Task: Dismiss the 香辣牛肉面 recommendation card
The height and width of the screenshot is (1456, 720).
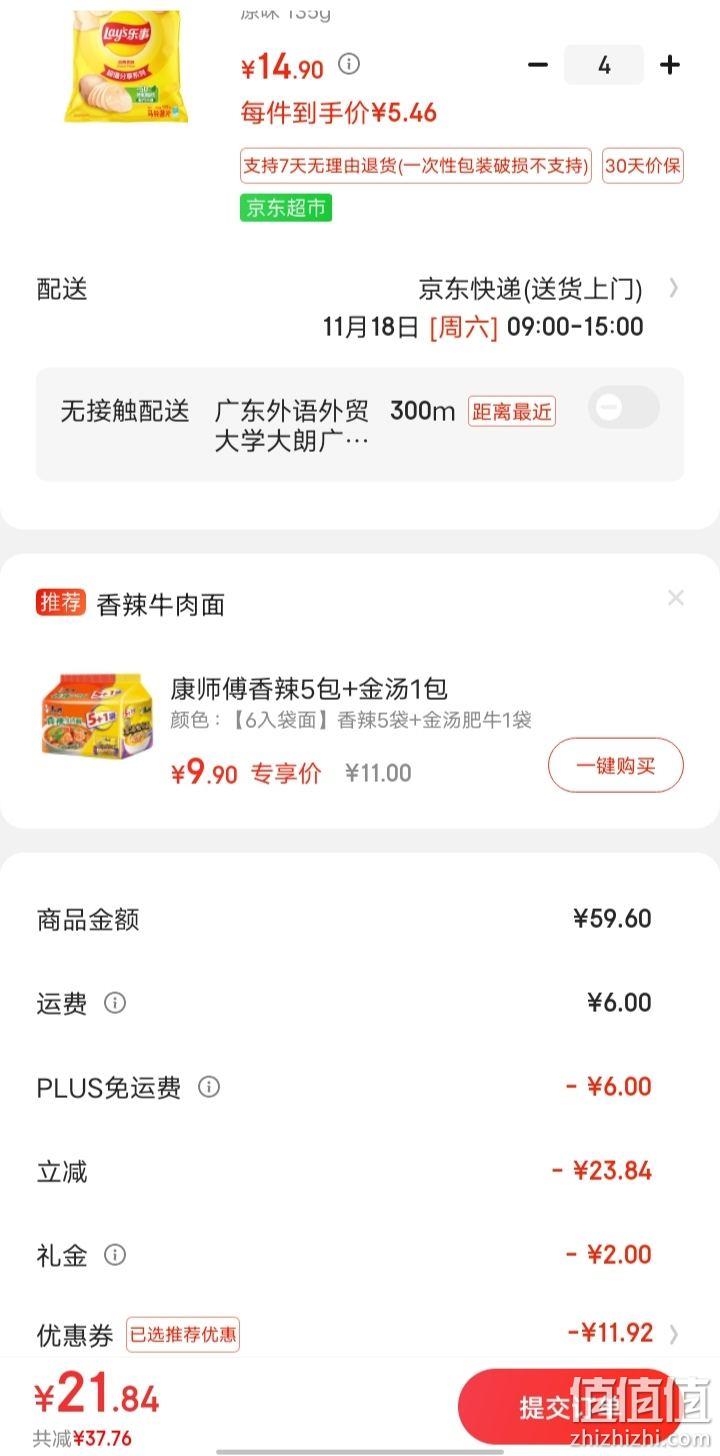Action: tap(676, 598)
